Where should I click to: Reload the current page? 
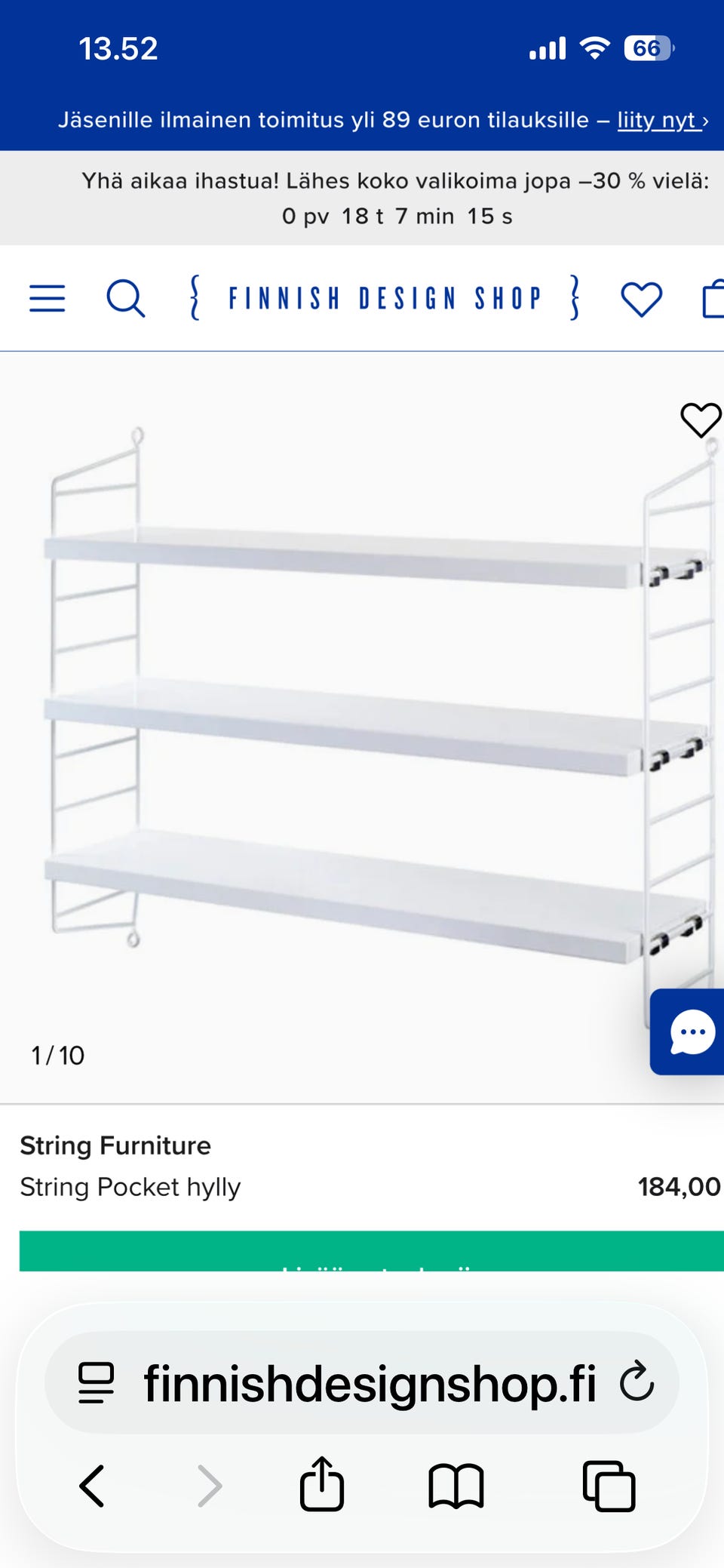(x=637, y=1382)
